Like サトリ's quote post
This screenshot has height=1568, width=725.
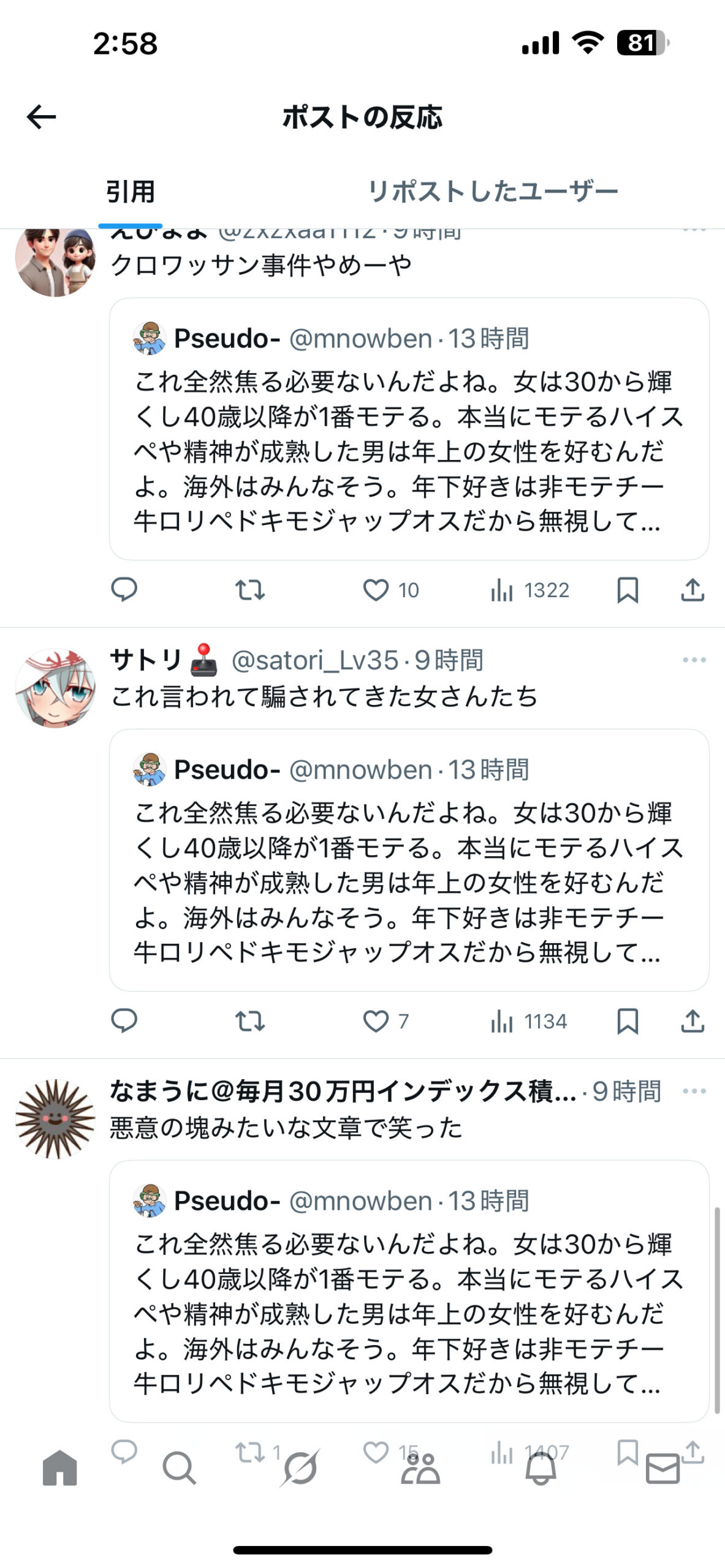pos(376,1021)
